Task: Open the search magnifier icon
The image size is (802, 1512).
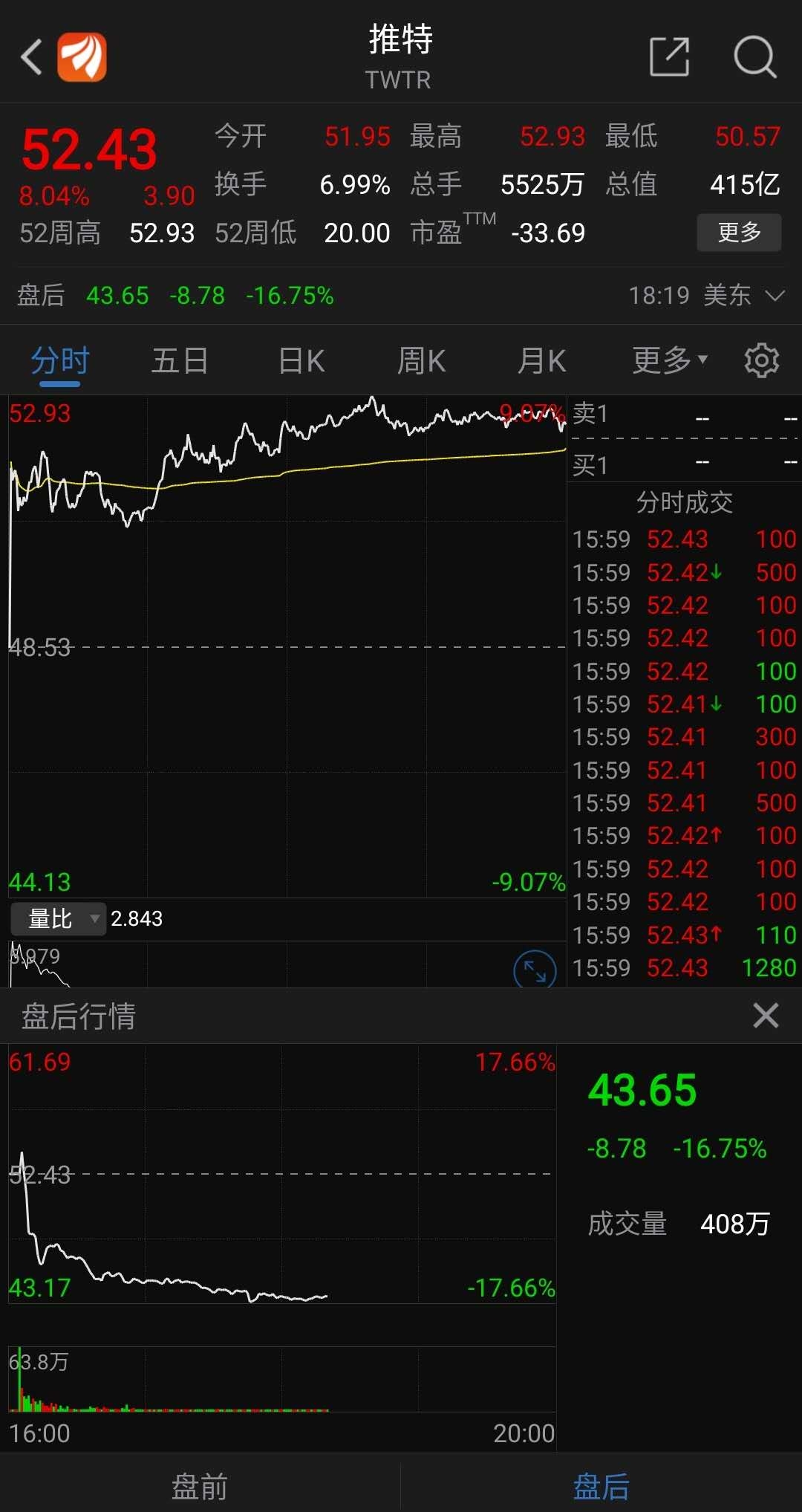Action: click(754, 56)
